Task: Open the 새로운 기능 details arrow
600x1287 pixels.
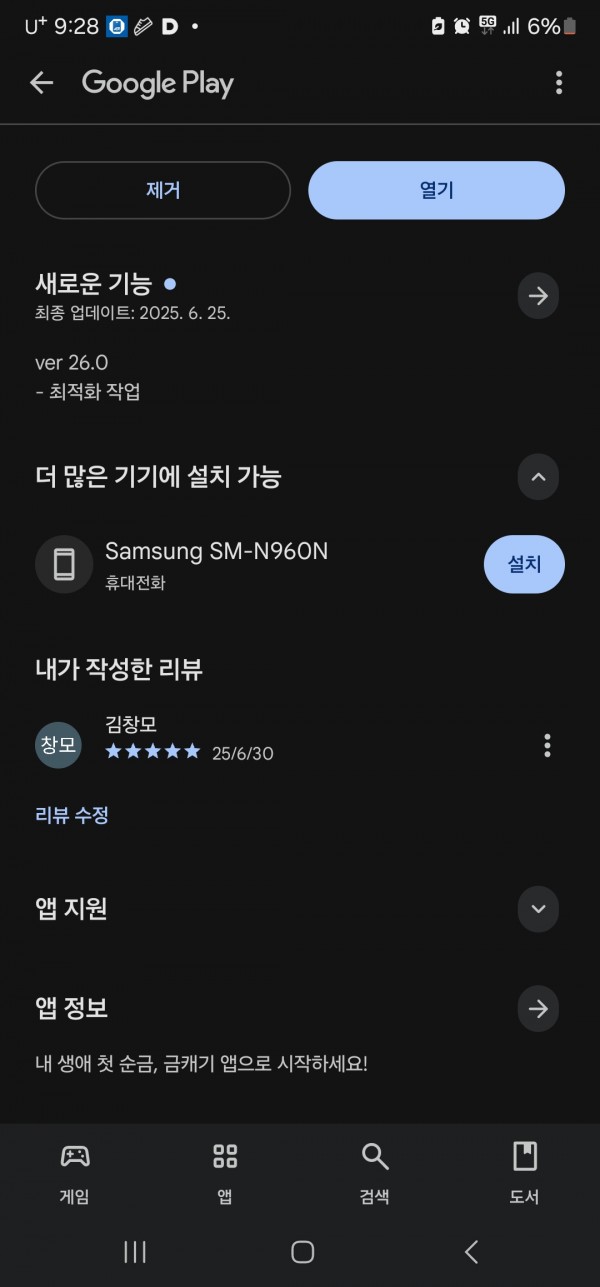Action: tap(538, 296)
